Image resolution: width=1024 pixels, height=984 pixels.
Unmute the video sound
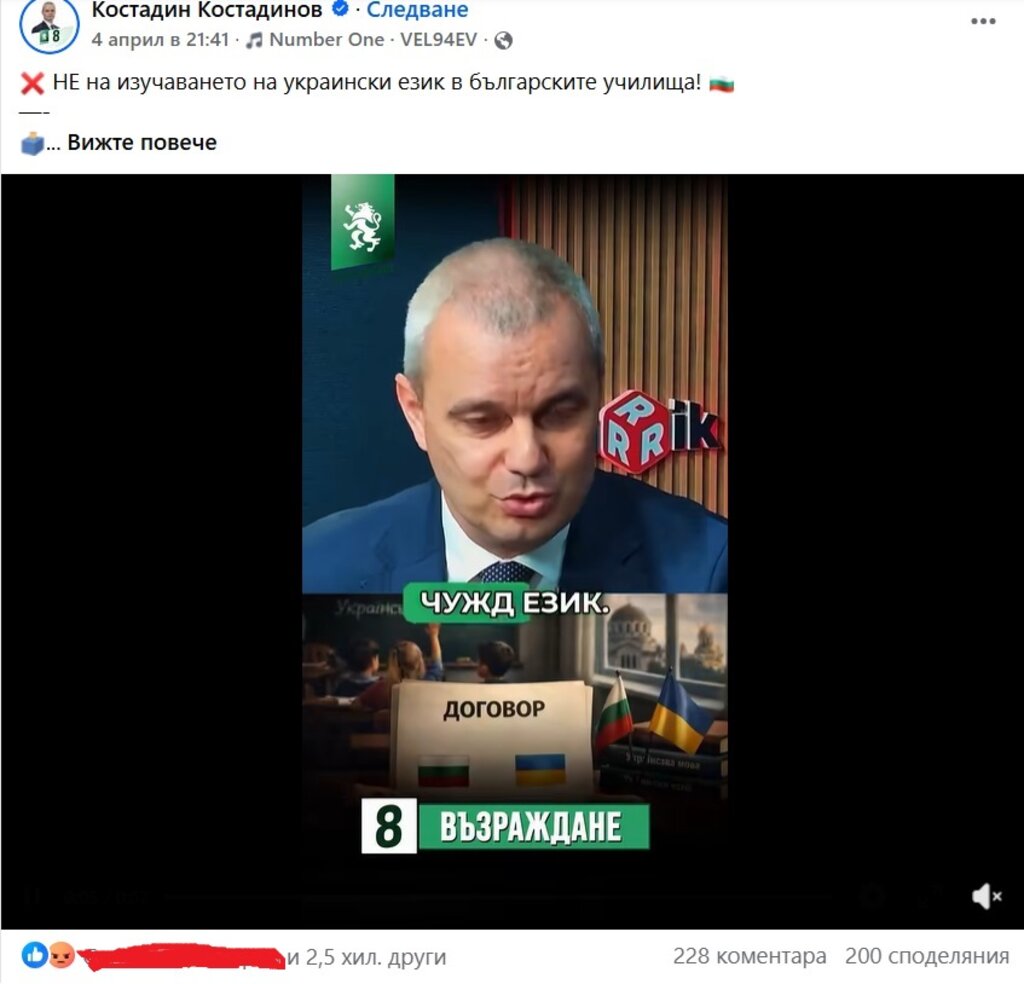coord(986,897)
